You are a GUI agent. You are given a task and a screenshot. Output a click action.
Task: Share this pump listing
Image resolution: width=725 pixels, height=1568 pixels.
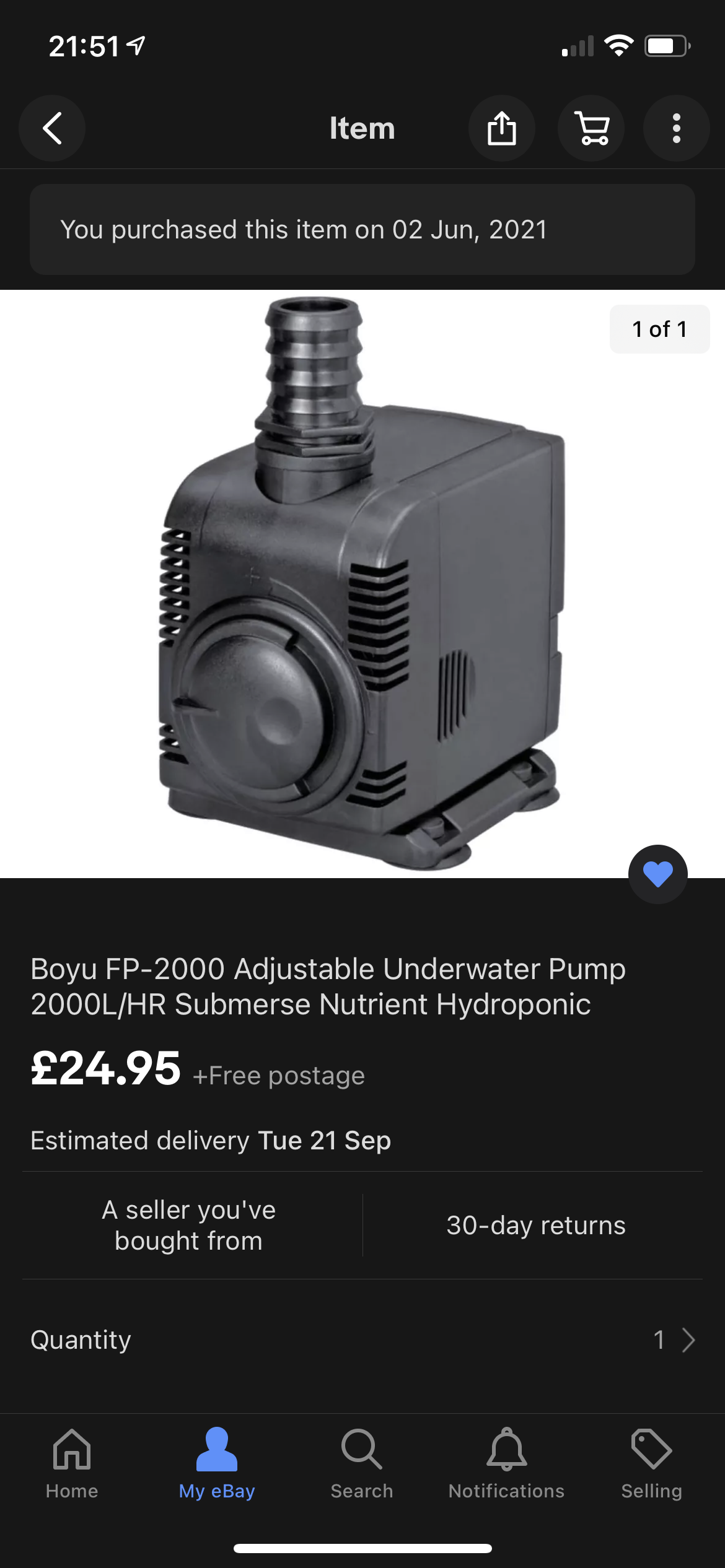pyautogui.click(x=501, y=128)
